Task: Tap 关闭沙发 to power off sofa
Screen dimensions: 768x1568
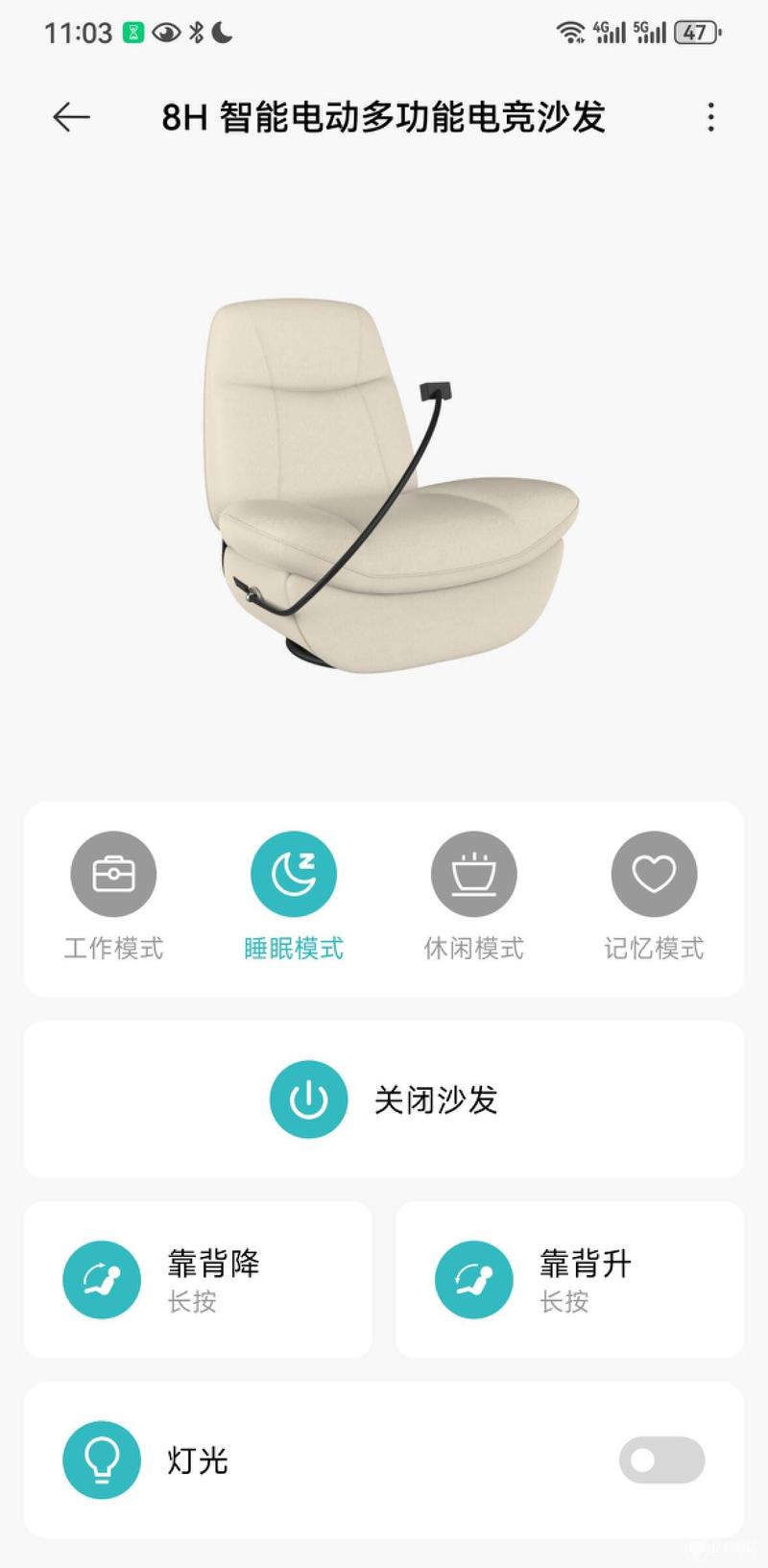Action: coord(384,1099)
